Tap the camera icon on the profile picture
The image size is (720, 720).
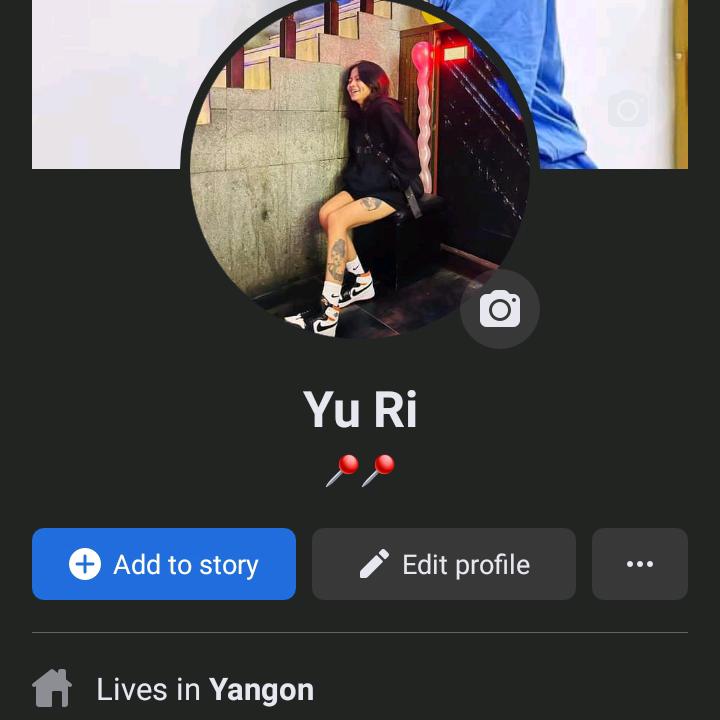[x=500, y=309]
